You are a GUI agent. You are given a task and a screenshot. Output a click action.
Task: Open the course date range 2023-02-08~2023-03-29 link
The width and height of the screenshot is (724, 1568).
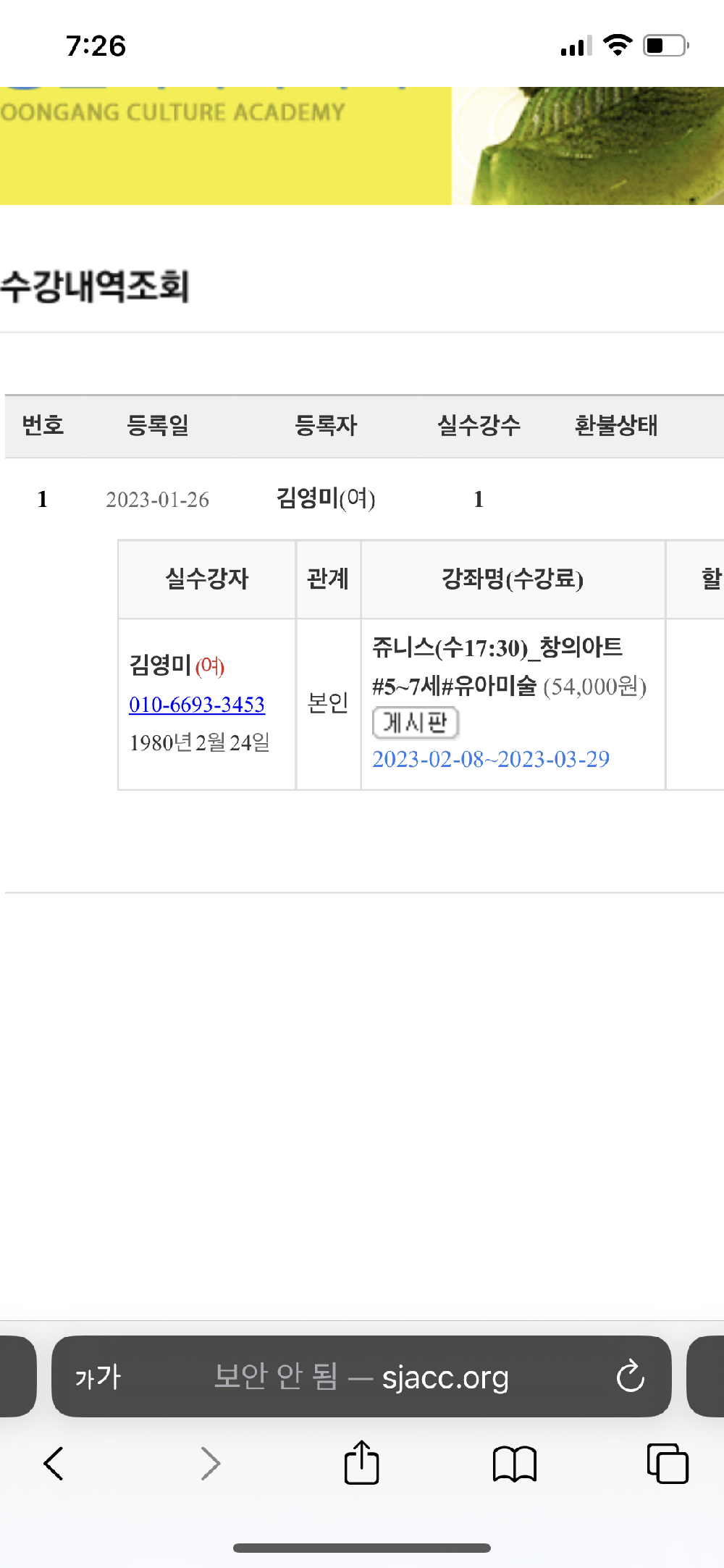pos(491,759)
